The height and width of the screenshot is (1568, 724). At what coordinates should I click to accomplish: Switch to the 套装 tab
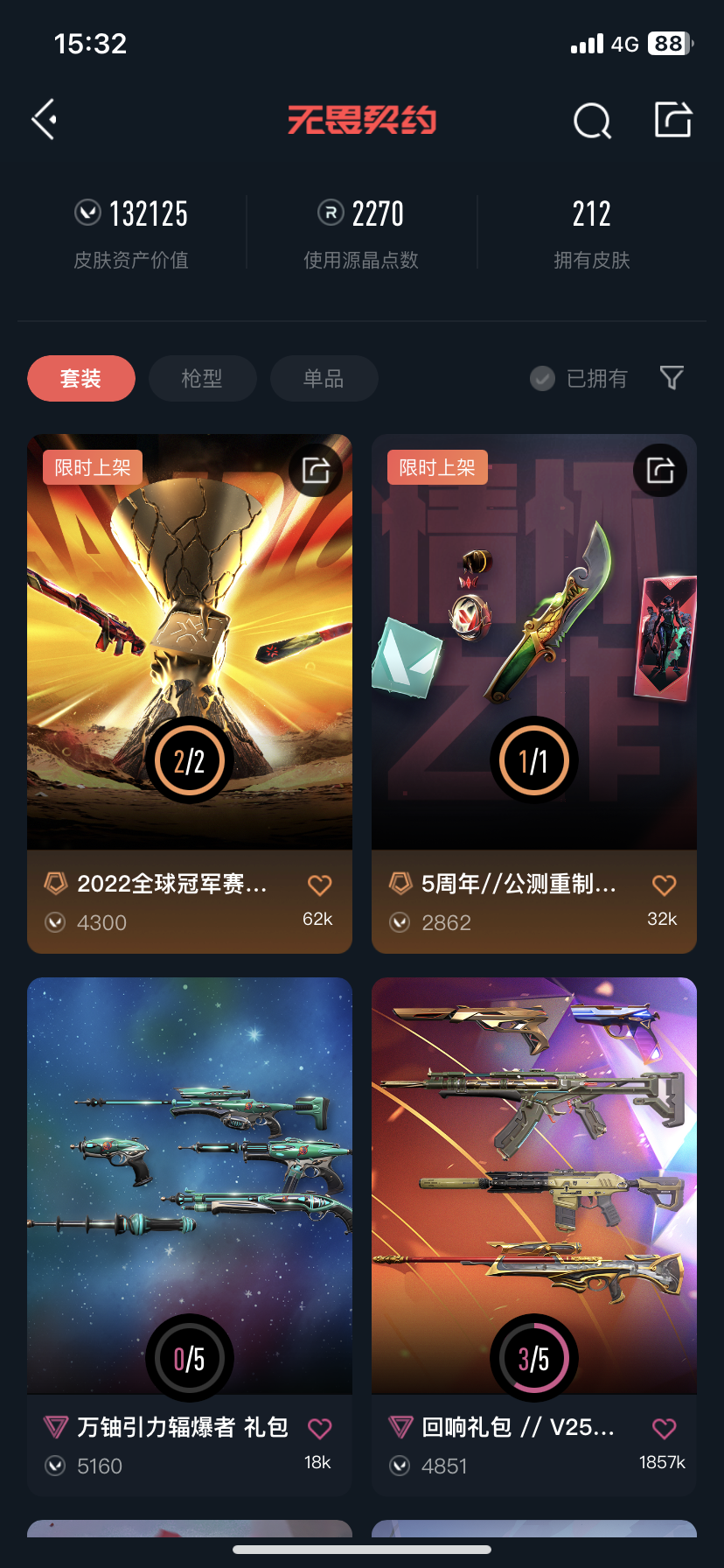(x=81, y=379)
